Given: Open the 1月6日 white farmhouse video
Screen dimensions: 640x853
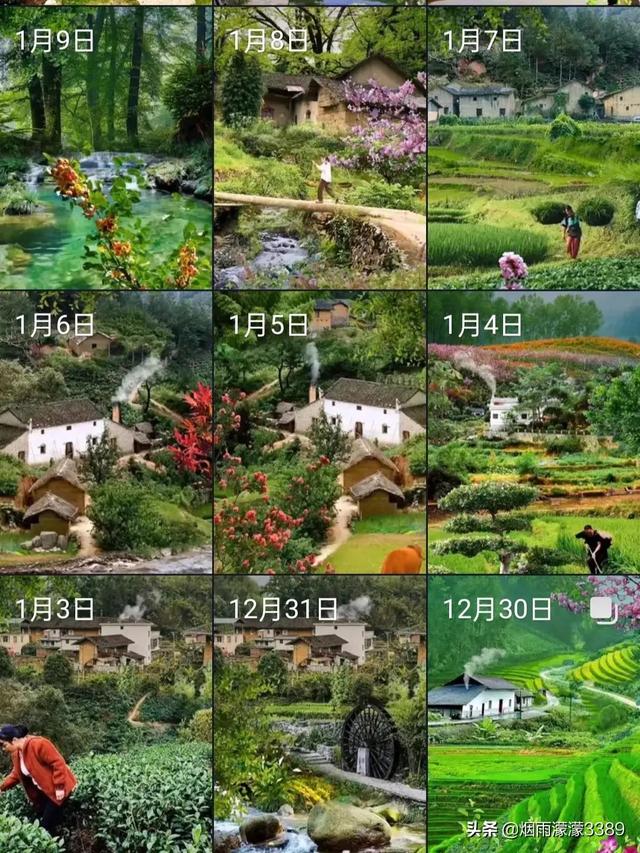Looking at the screenshot, I should [x=105, y=432].
